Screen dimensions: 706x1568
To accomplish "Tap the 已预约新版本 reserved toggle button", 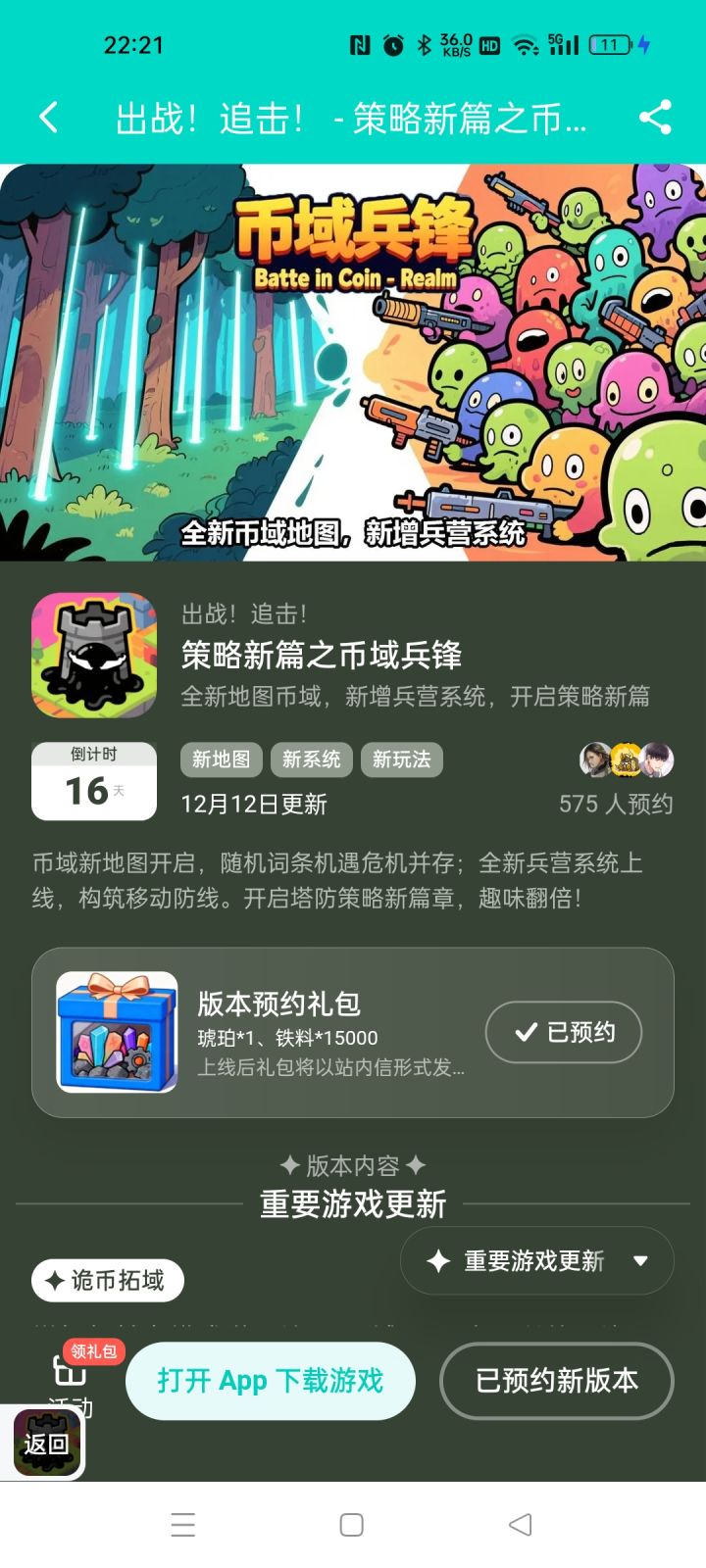I will point(556,1381).
